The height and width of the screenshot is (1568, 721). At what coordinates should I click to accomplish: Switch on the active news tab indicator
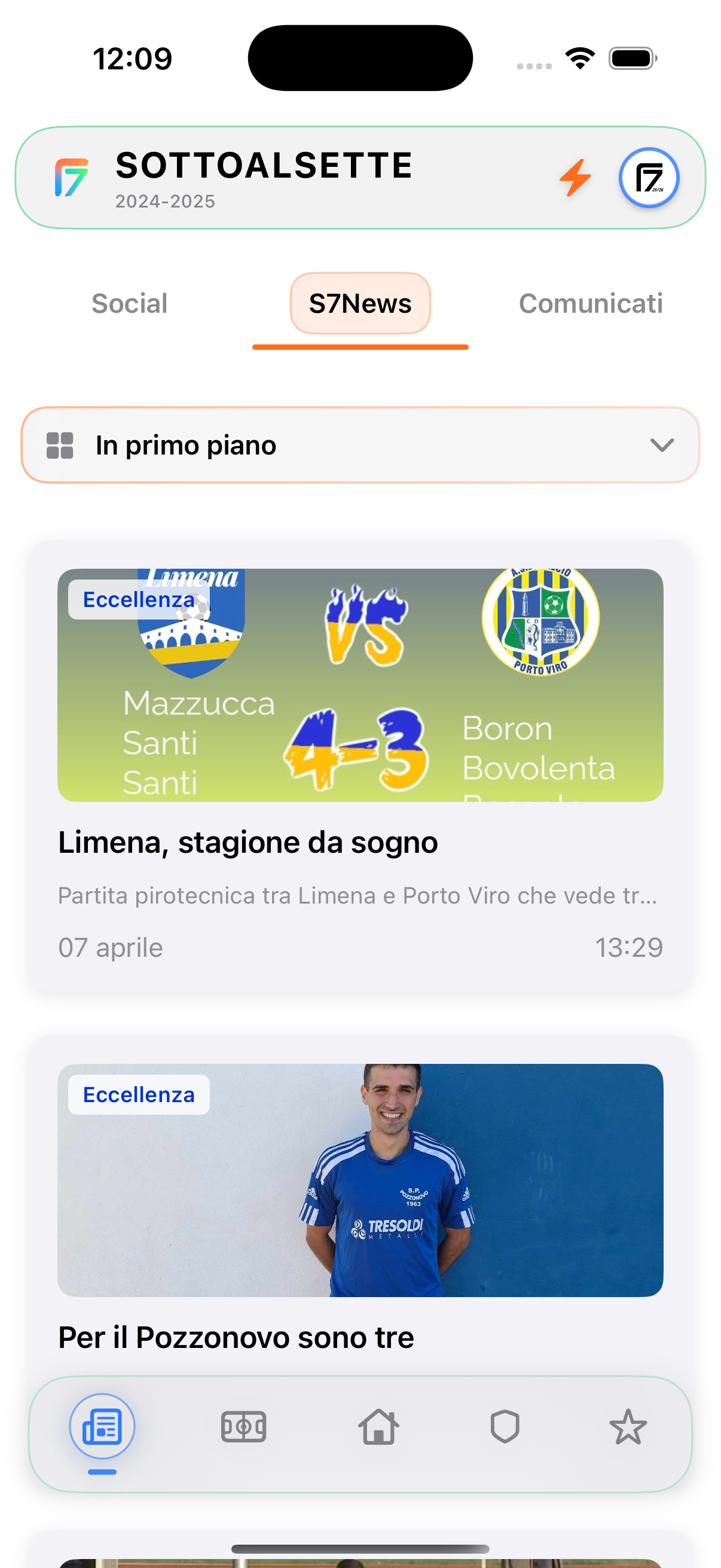[x=360, y=347]
